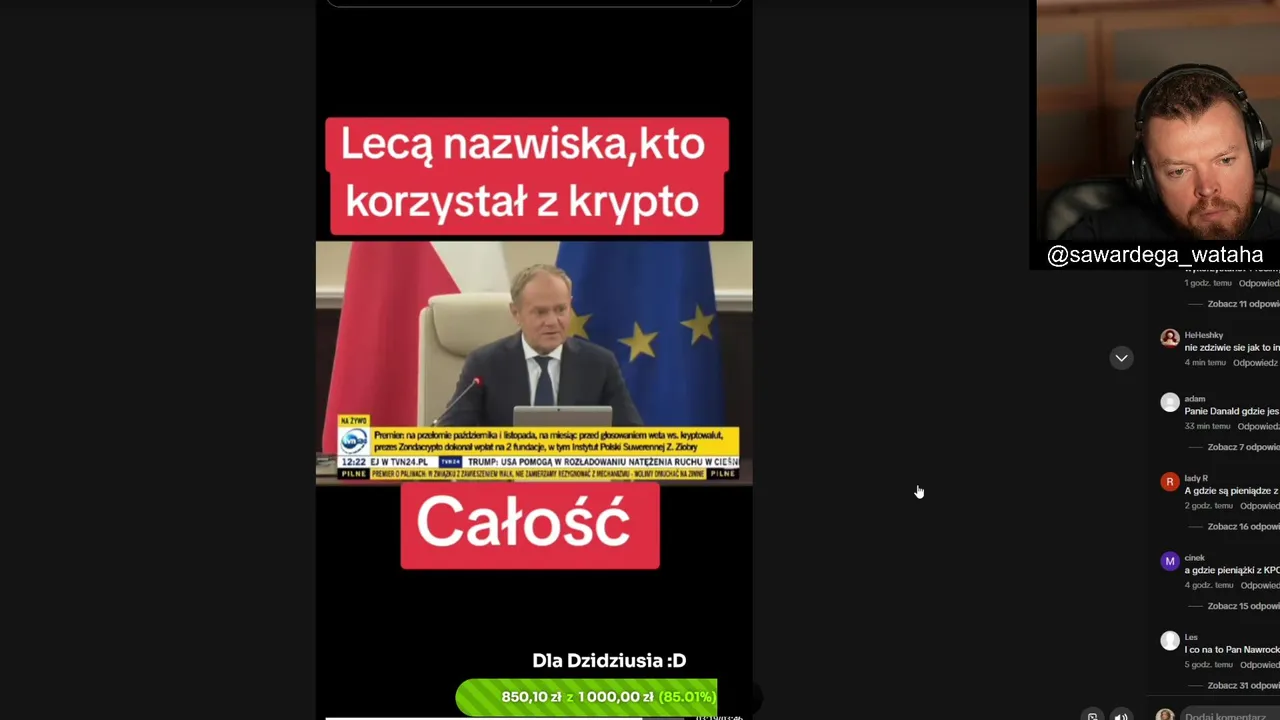Open lady R's profile avatar
1280x720 pixels.
[x=1170, y=482]
